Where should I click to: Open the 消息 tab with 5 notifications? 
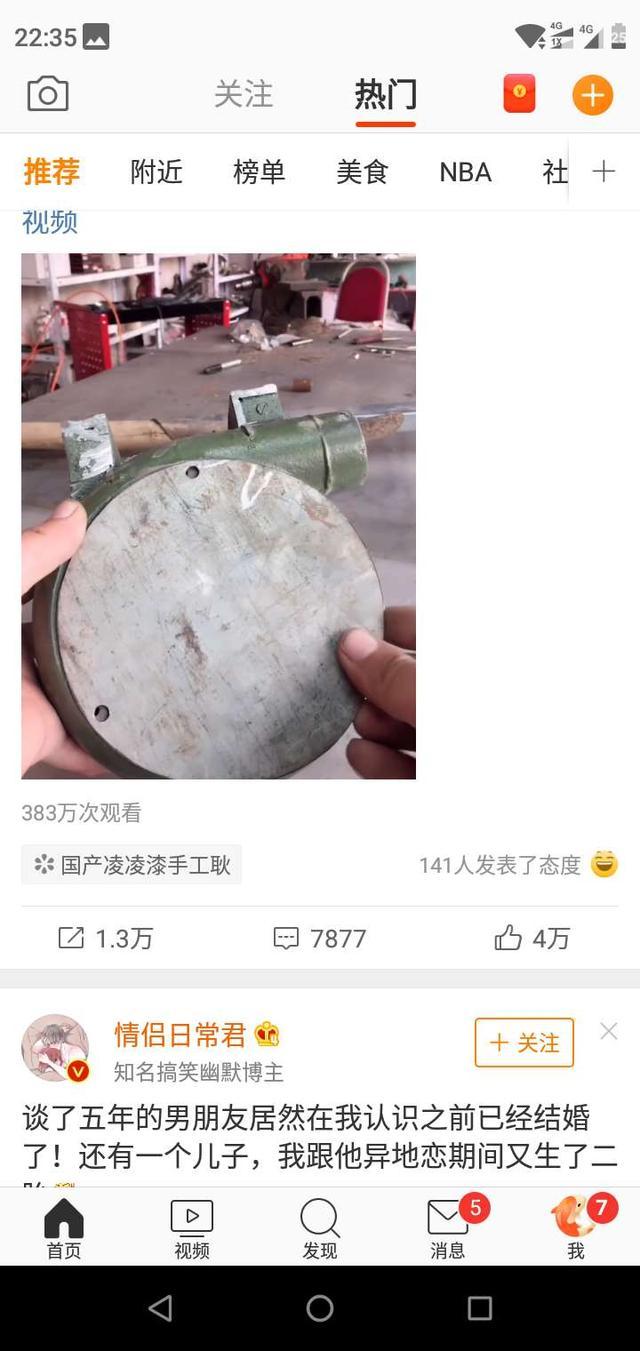tap(448, 1229)
